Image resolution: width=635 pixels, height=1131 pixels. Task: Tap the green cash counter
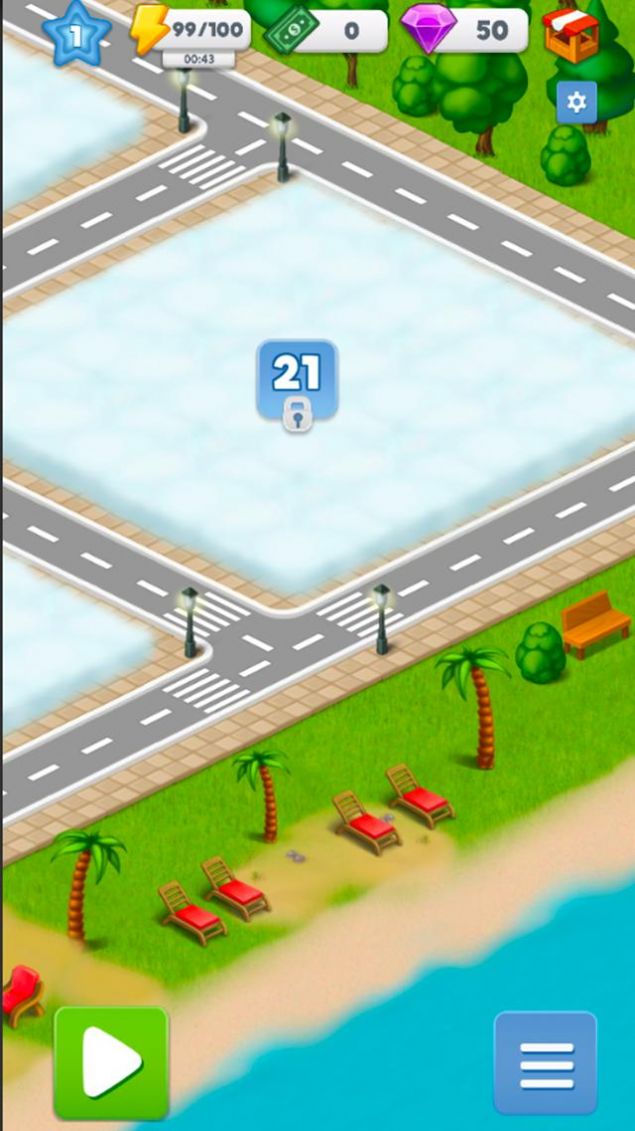click(x=328, y=31)
